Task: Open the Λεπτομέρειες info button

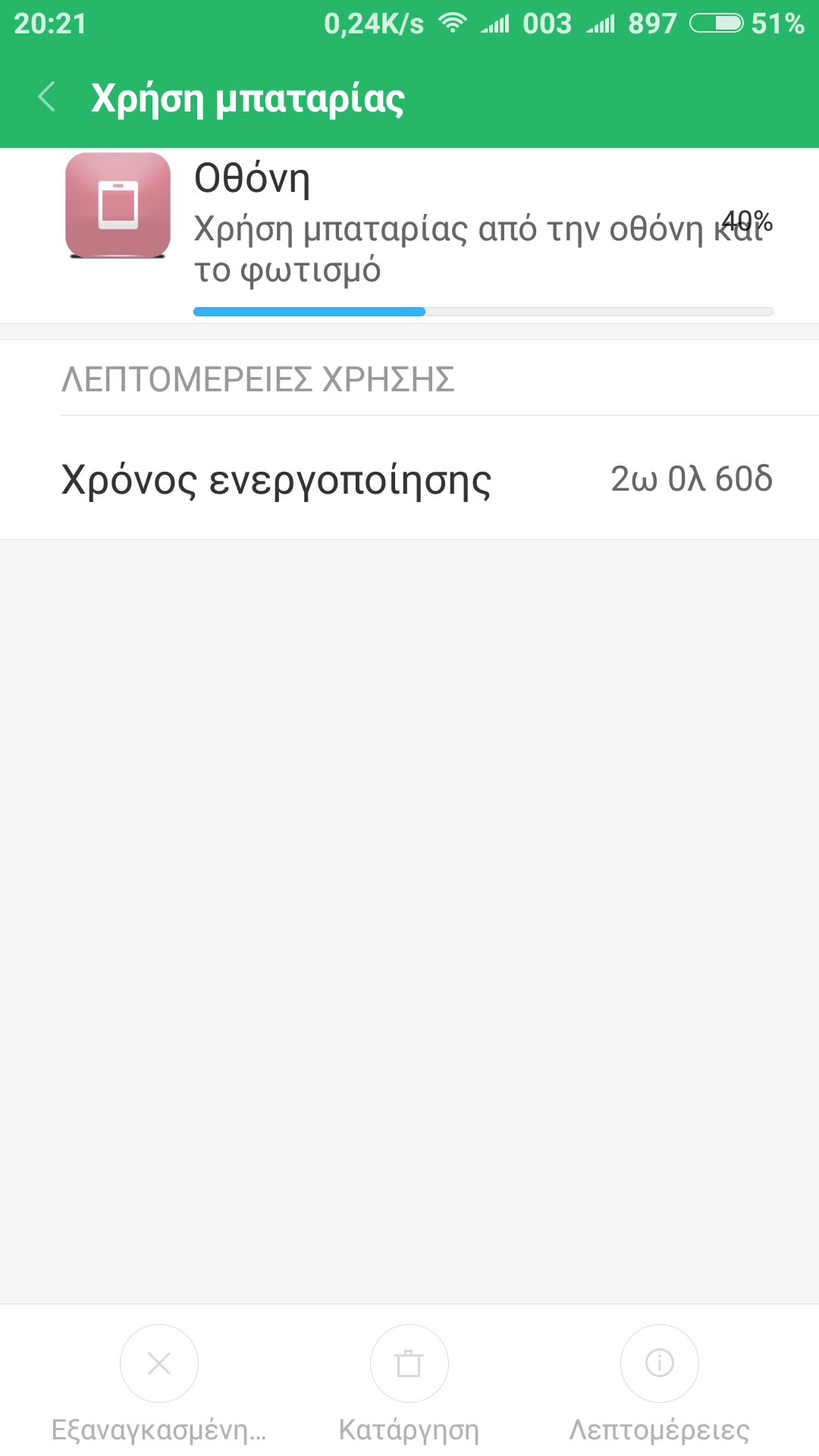Action: click(x=659, y=1363)
